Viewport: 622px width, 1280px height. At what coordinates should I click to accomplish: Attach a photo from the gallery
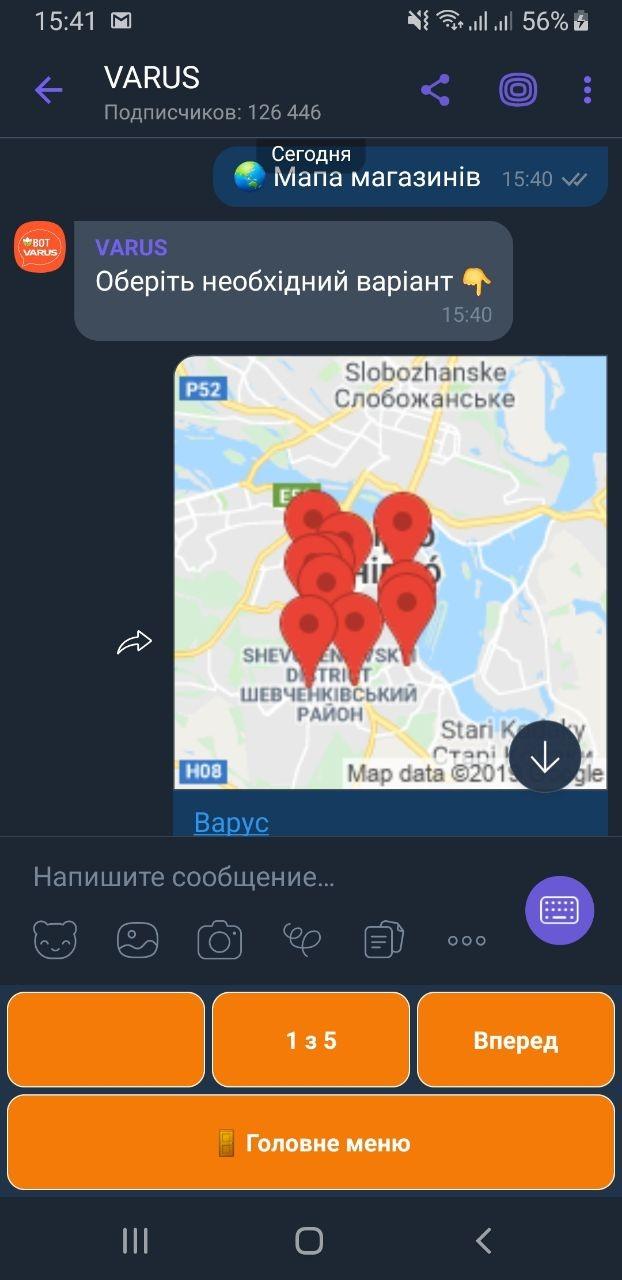click(x=138, y=940)
